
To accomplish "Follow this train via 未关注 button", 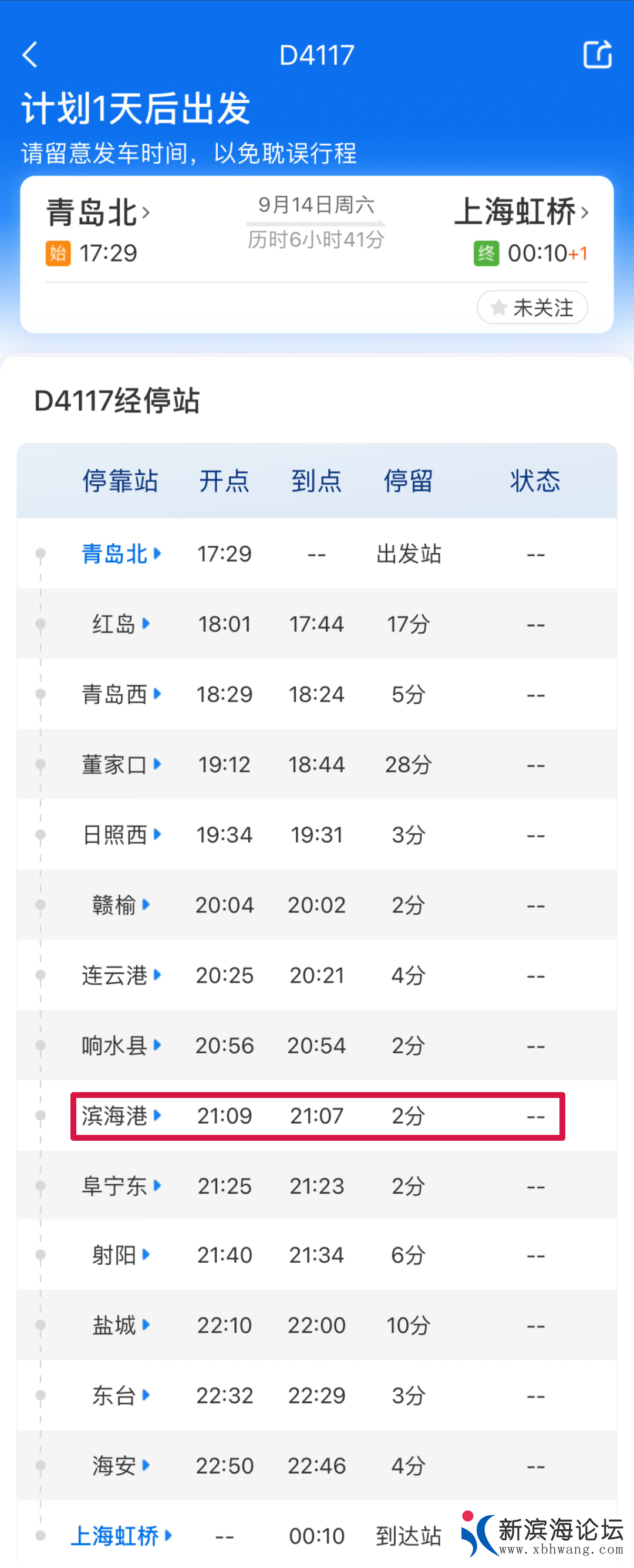I will (532, 307).
